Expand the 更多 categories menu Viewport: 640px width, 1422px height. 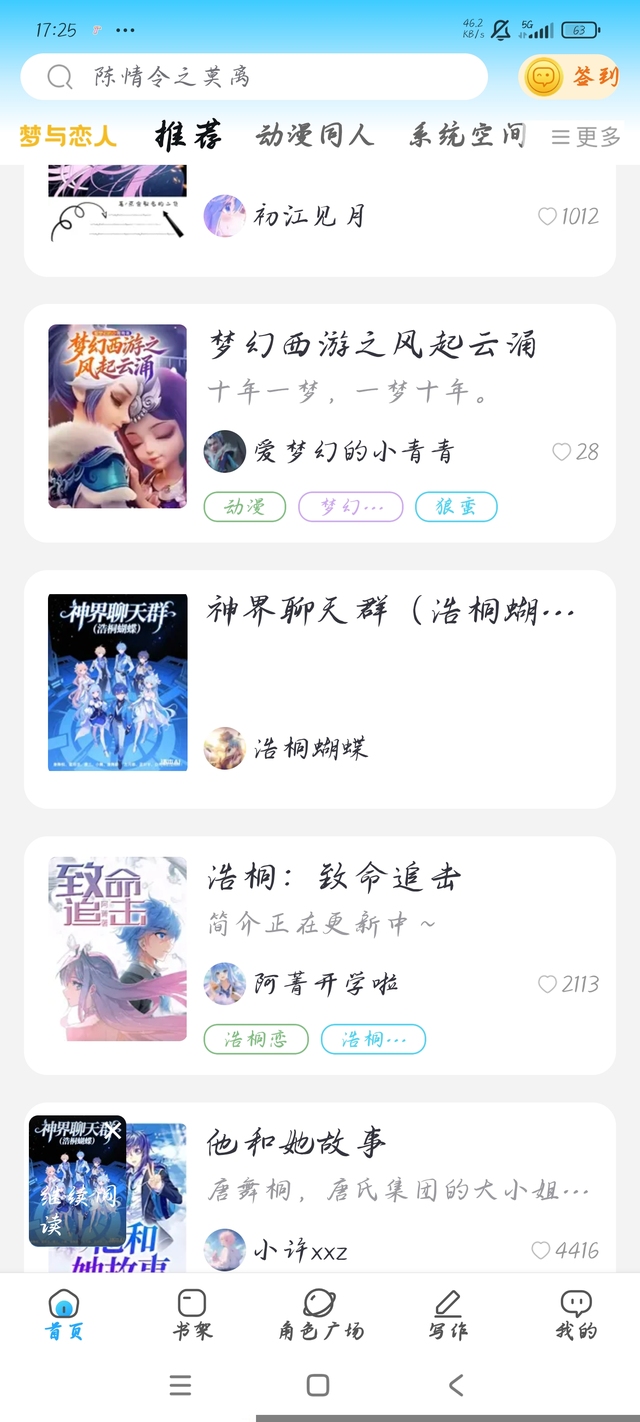(x=586, y=137)
